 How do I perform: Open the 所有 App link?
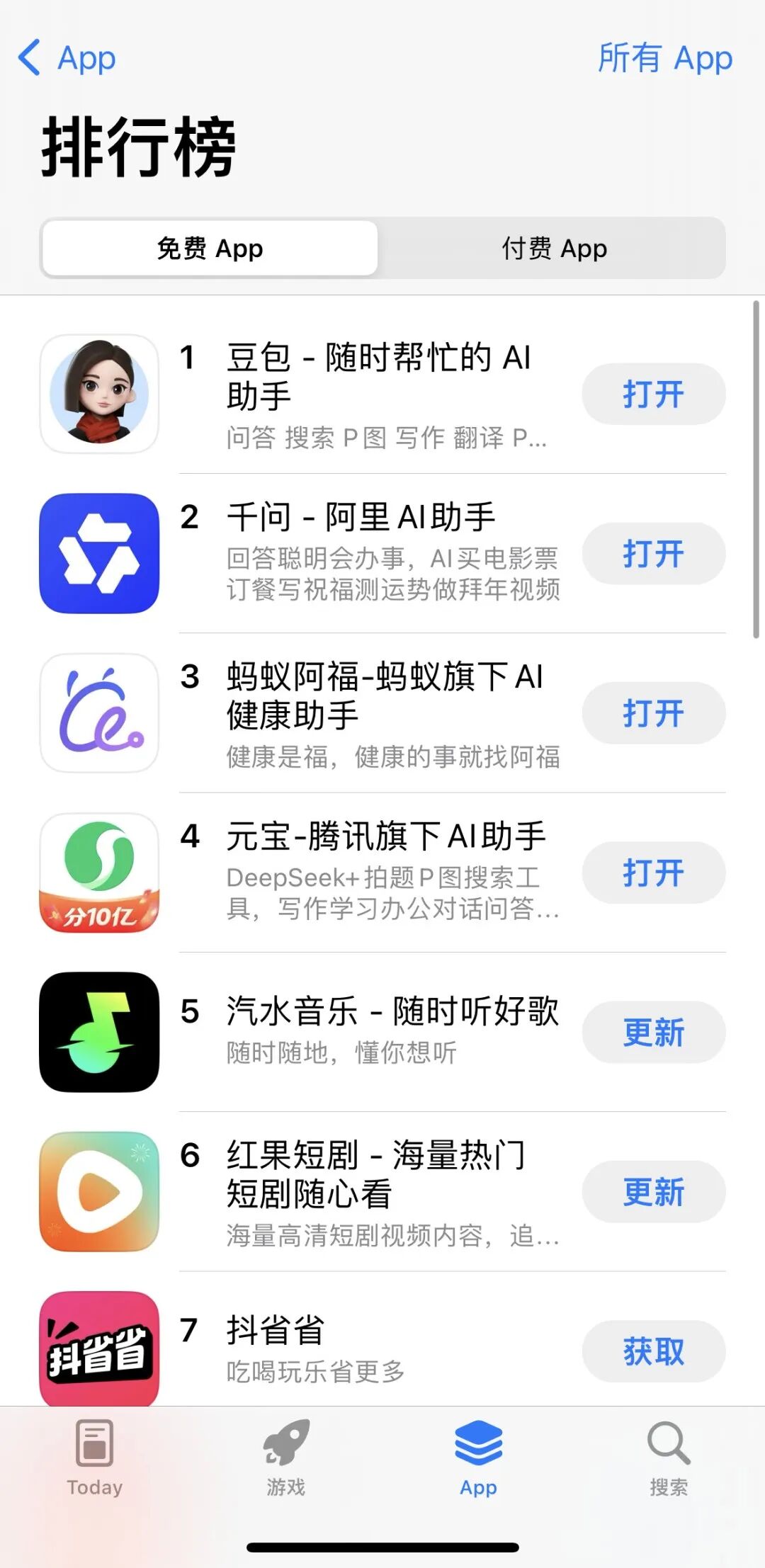(x=664, y=58)
